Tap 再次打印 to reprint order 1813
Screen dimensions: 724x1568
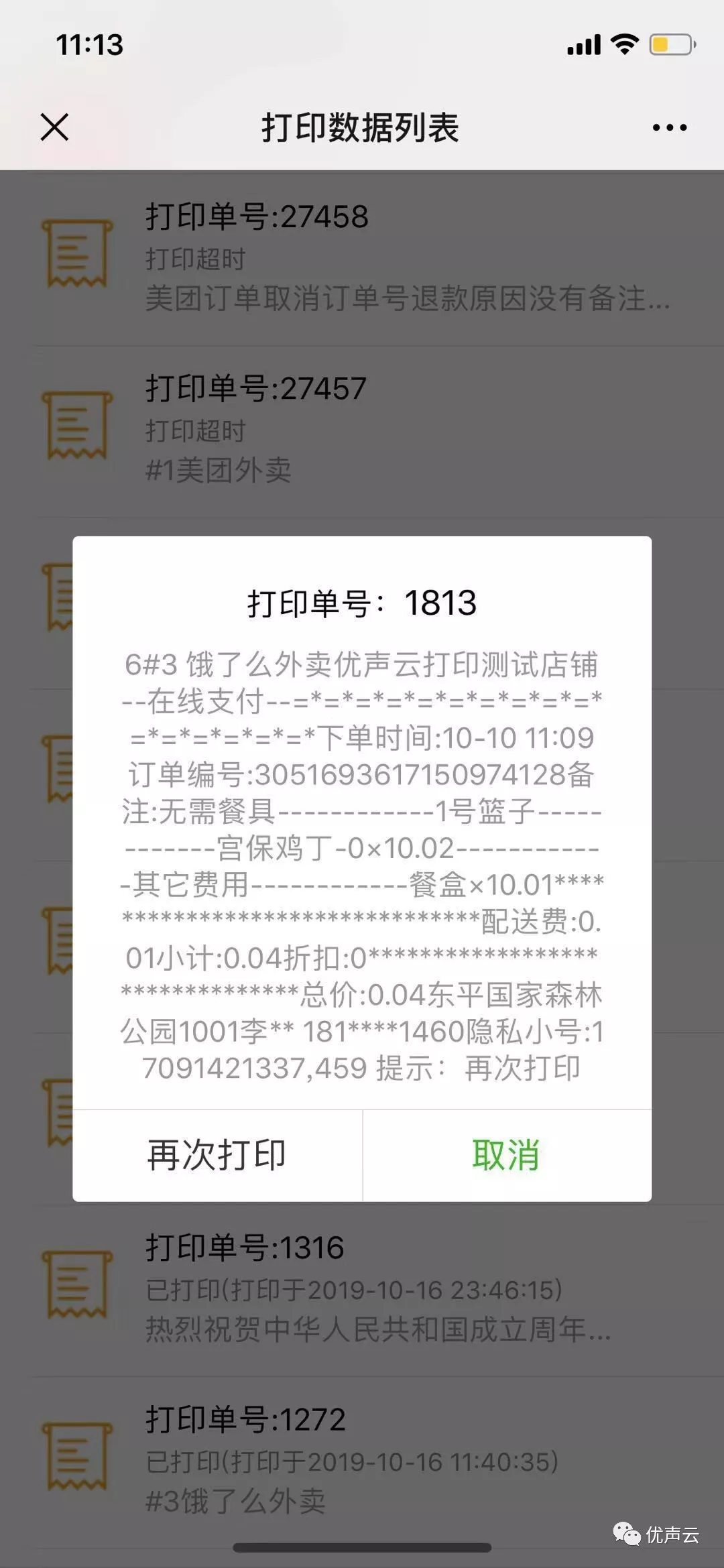[217, 1155]
